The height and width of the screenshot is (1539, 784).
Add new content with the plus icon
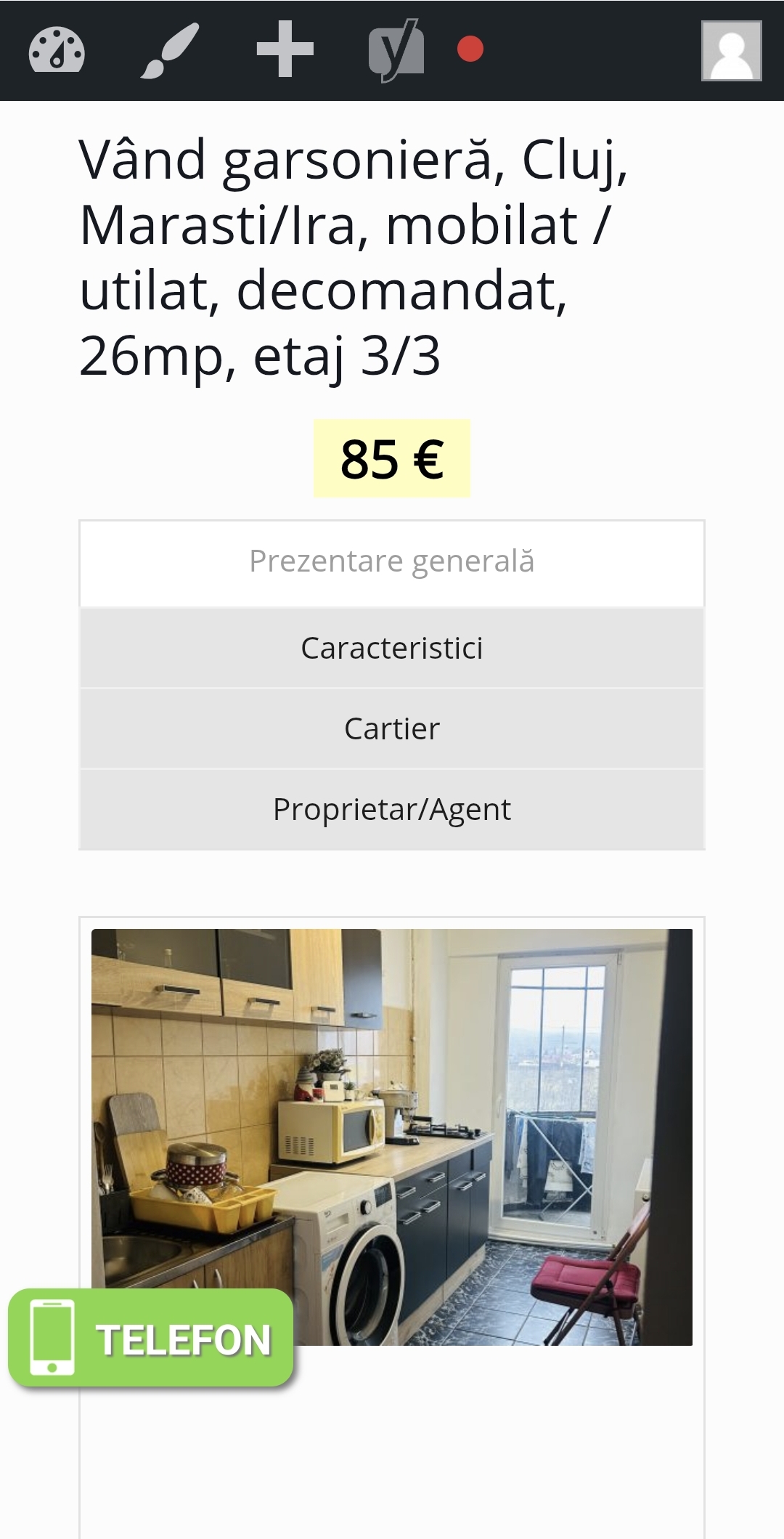[x=285, y=49]
